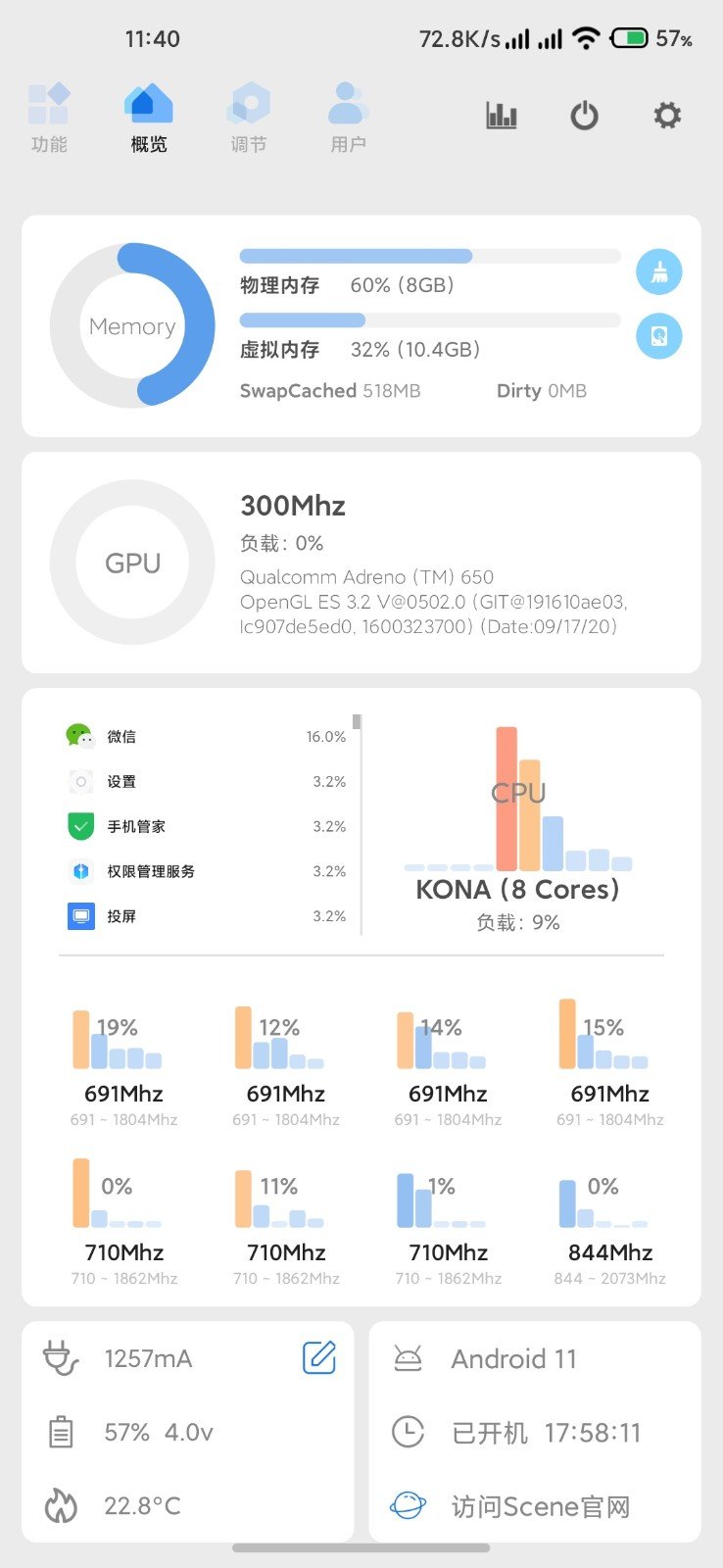The image size is (723, 1568).
Task: Open the settings gear icon
Action: pyautogui.click(x=666, y=115)
